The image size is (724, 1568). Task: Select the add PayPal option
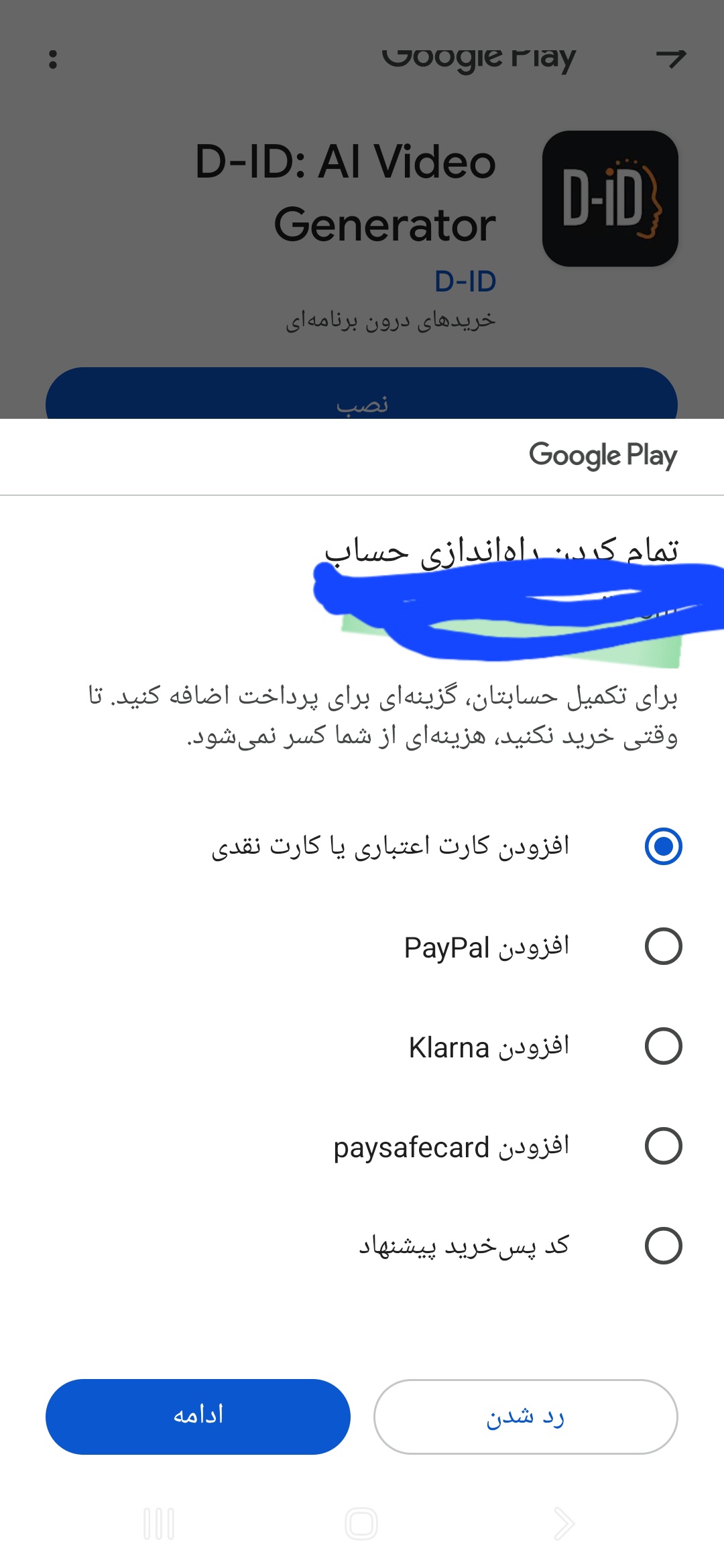pos(663,946)
